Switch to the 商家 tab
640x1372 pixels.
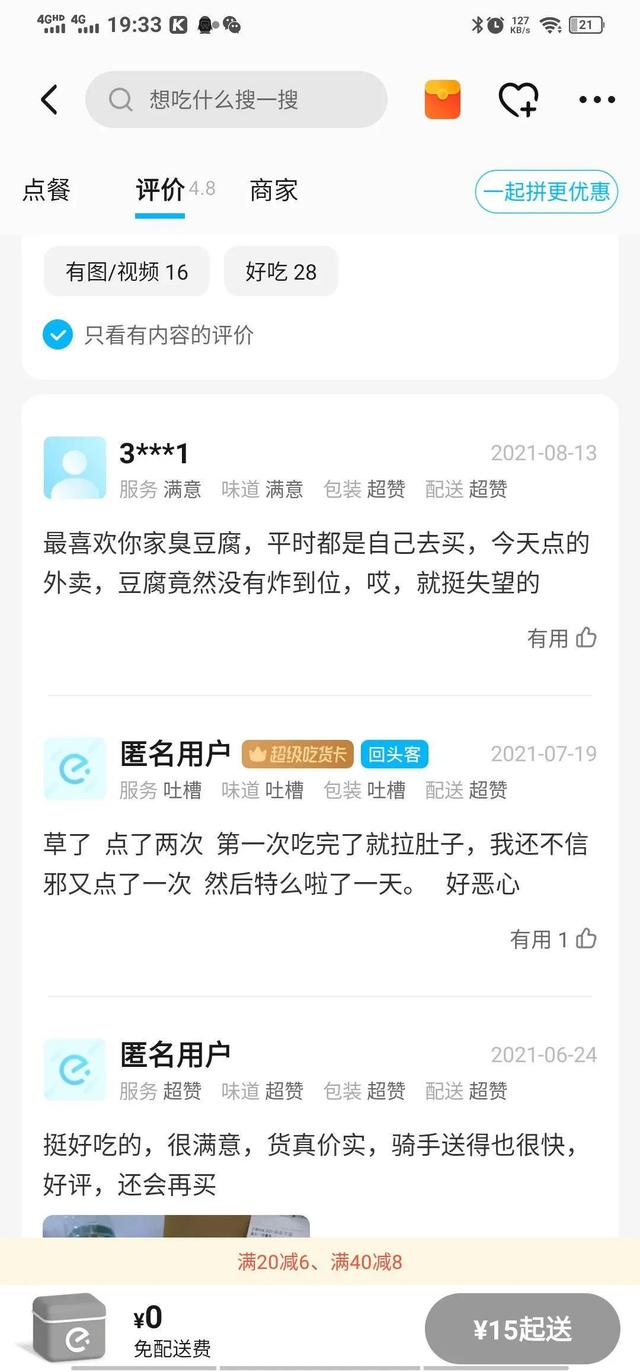[x=274, y=190]
